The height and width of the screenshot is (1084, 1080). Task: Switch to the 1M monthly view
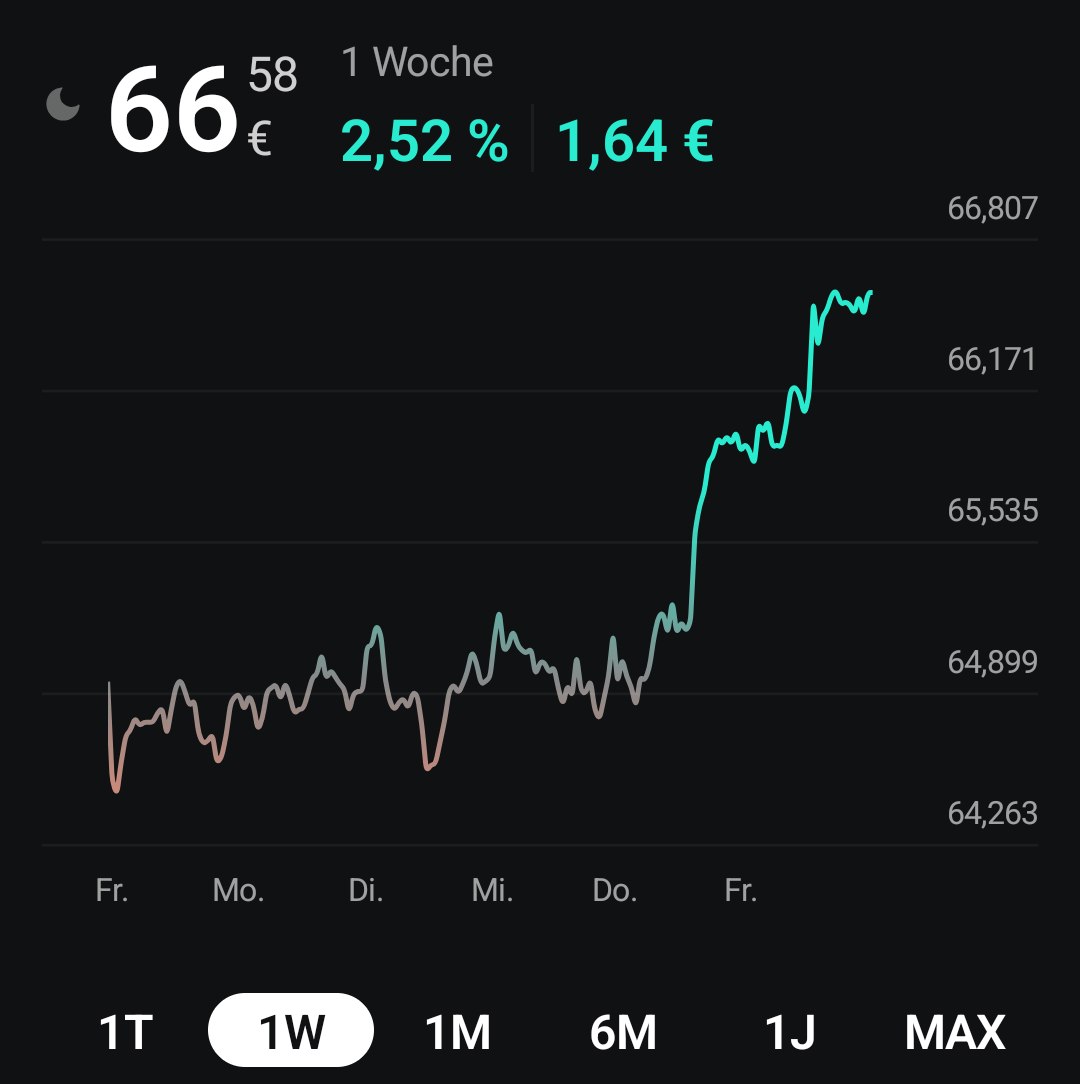coord(457,1030)
